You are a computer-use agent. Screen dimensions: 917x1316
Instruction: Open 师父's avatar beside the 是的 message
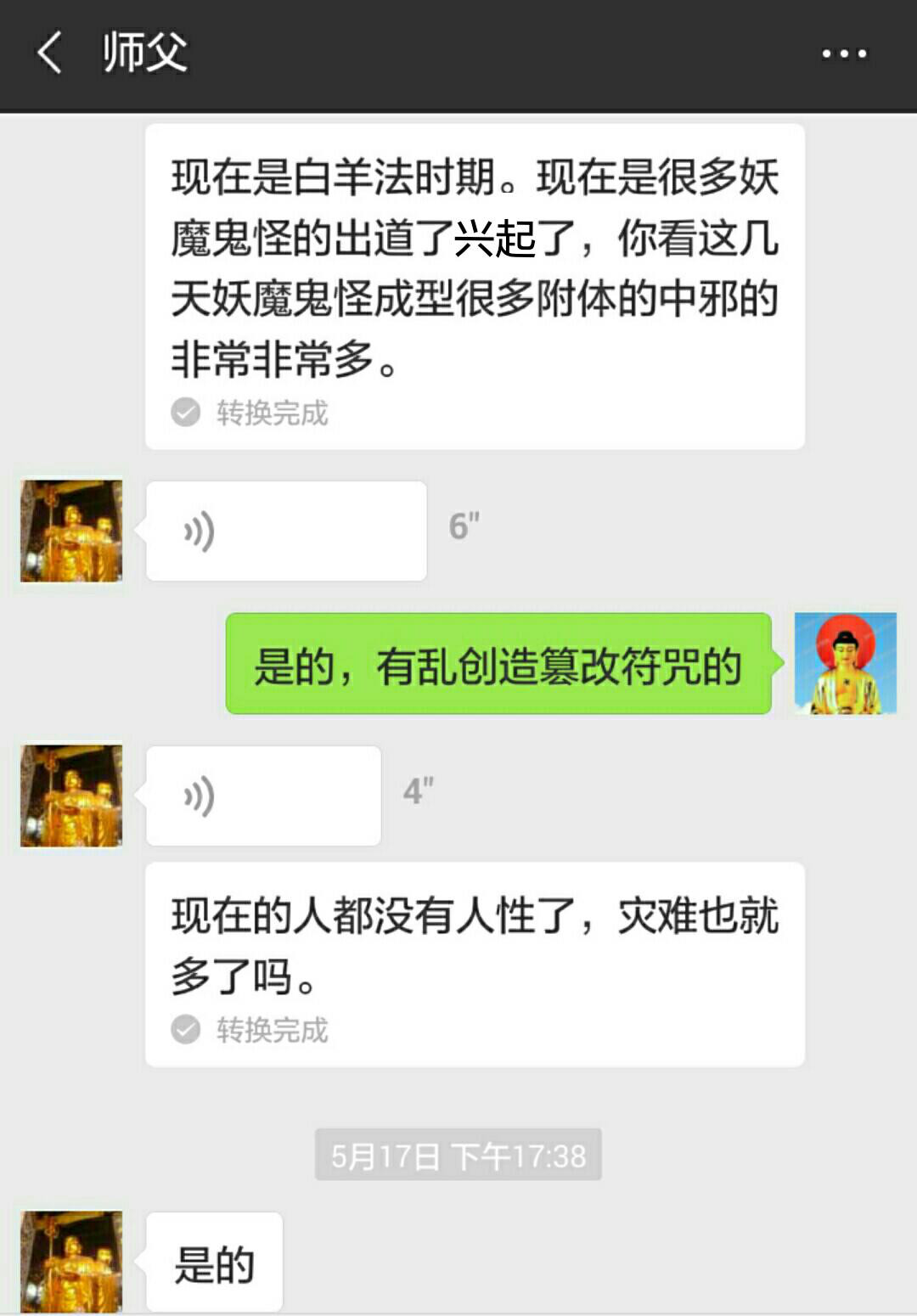point(71,1262)
